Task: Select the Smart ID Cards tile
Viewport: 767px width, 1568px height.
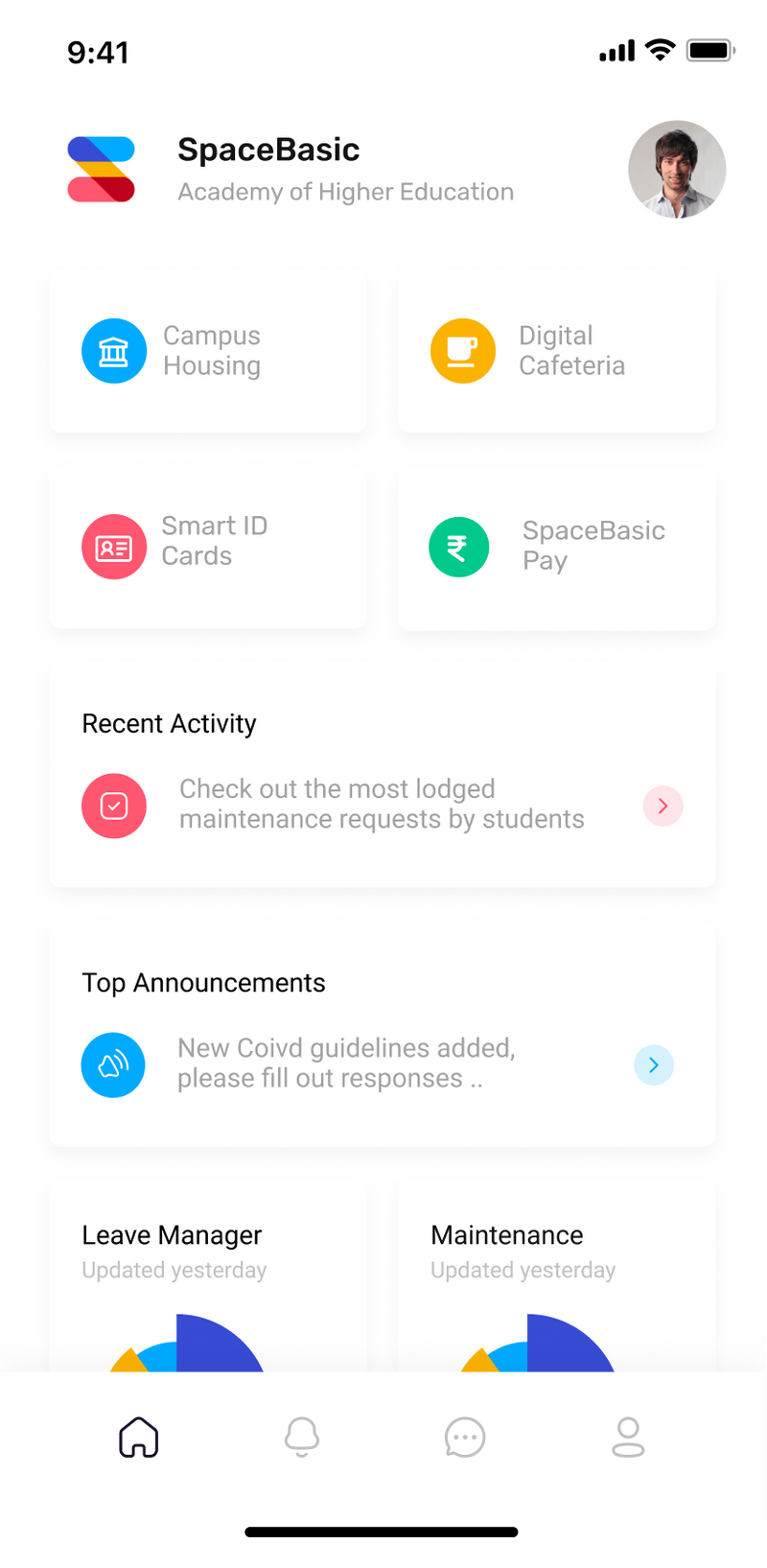Action: [208, 547]
